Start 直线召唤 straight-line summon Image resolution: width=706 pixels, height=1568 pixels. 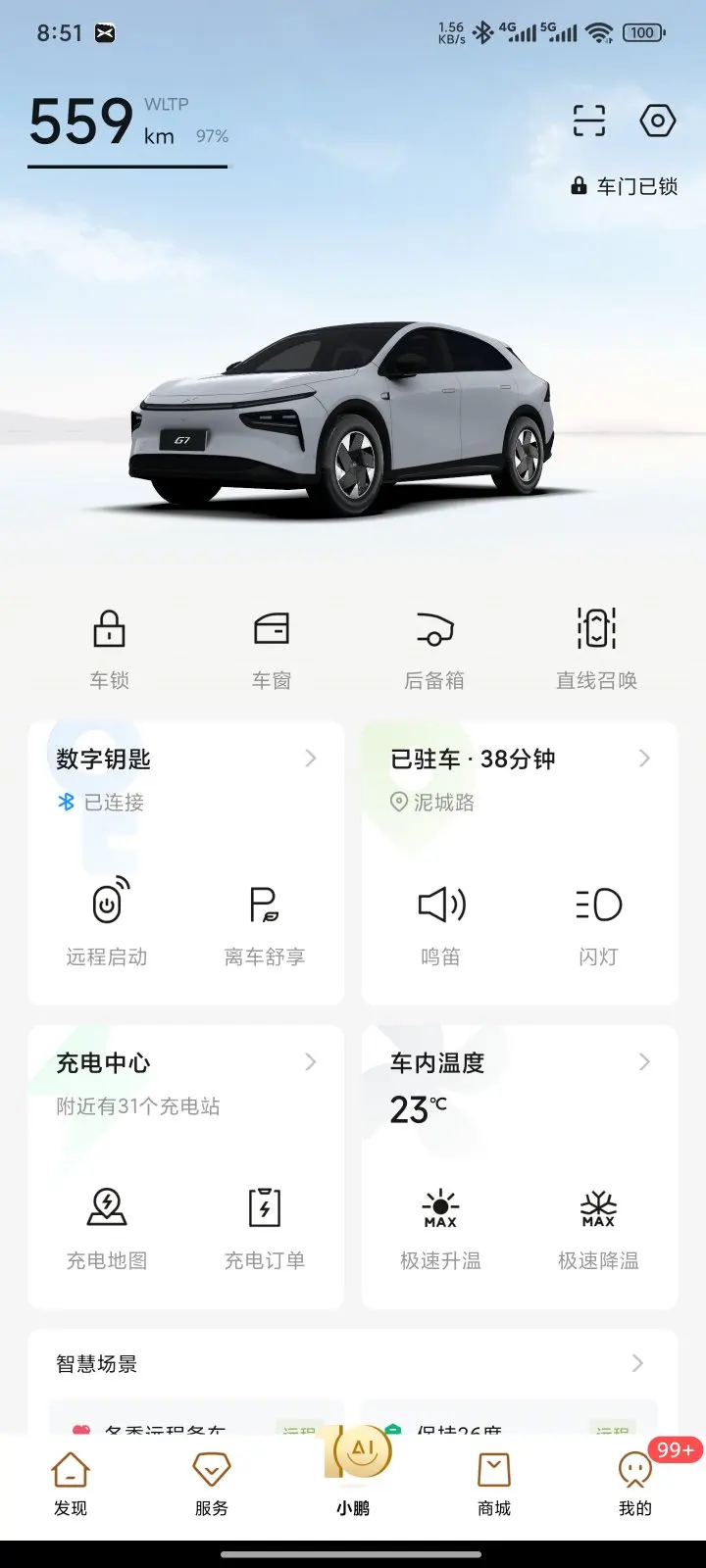click(x=596, y=647)
